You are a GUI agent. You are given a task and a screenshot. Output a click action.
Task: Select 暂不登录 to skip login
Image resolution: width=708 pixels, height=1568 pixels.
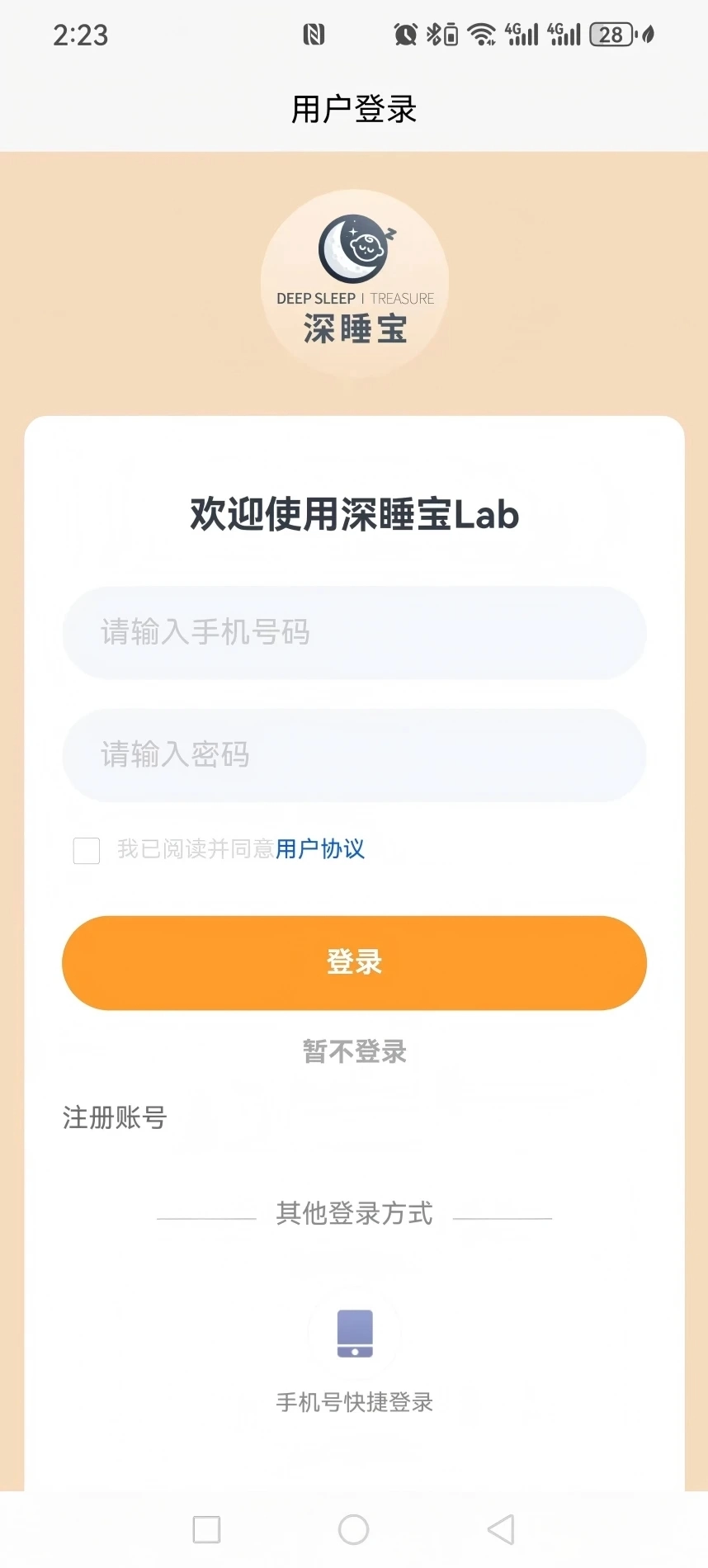pyautogui.click(x=354, y=1051)
